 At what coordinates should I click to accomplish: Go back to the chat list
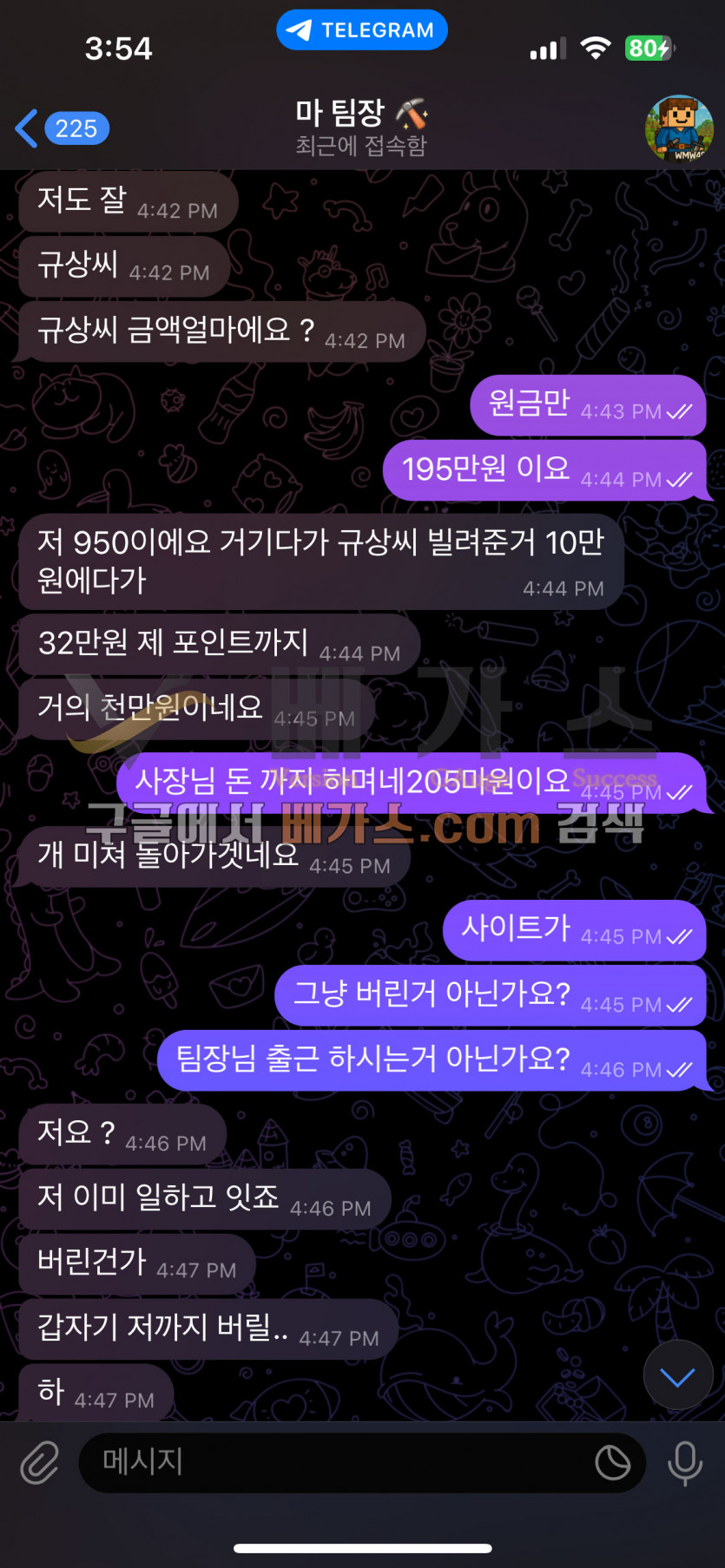click(x=61, y=128)
